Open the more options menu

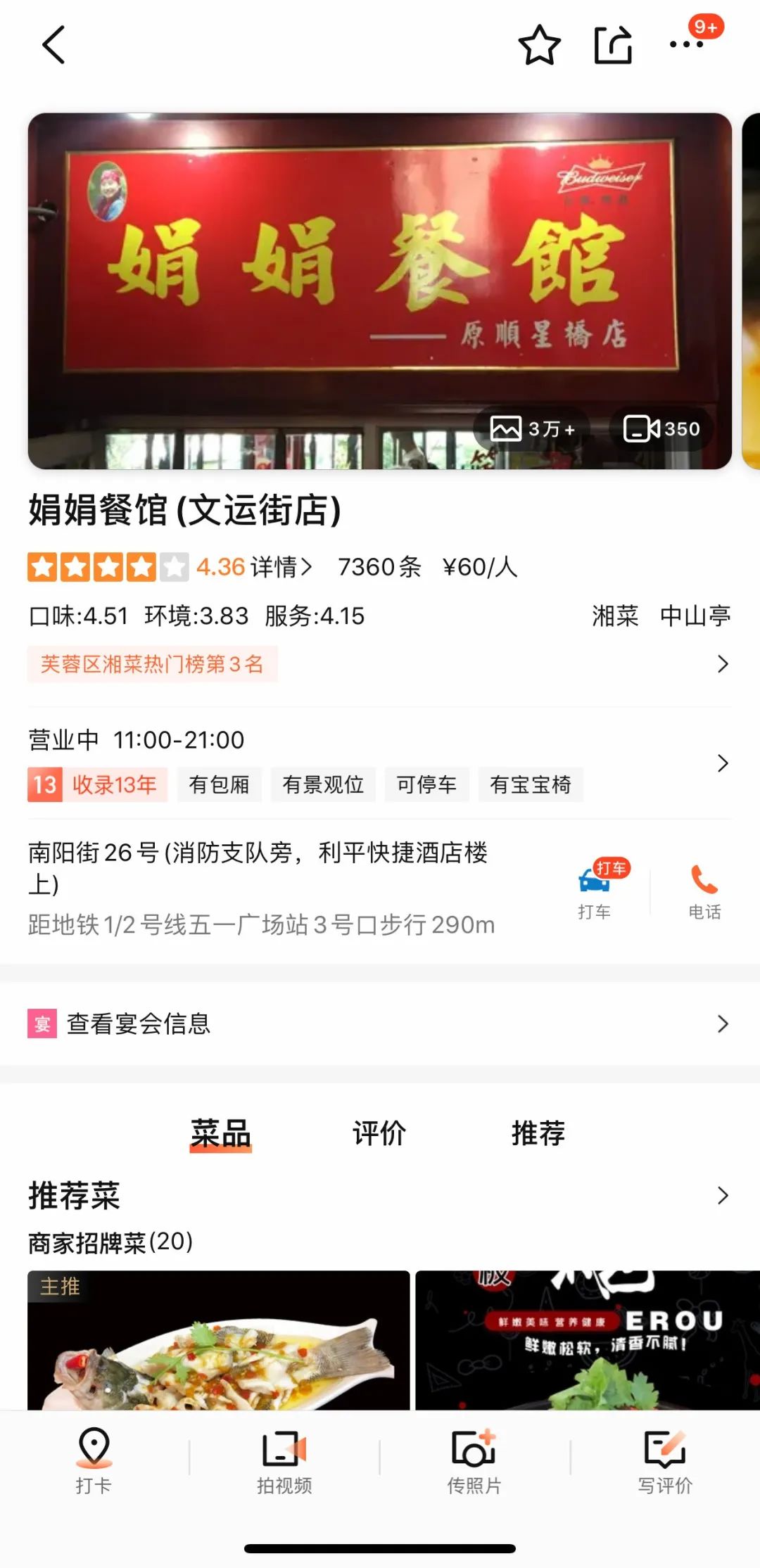[x=686, y=44]
